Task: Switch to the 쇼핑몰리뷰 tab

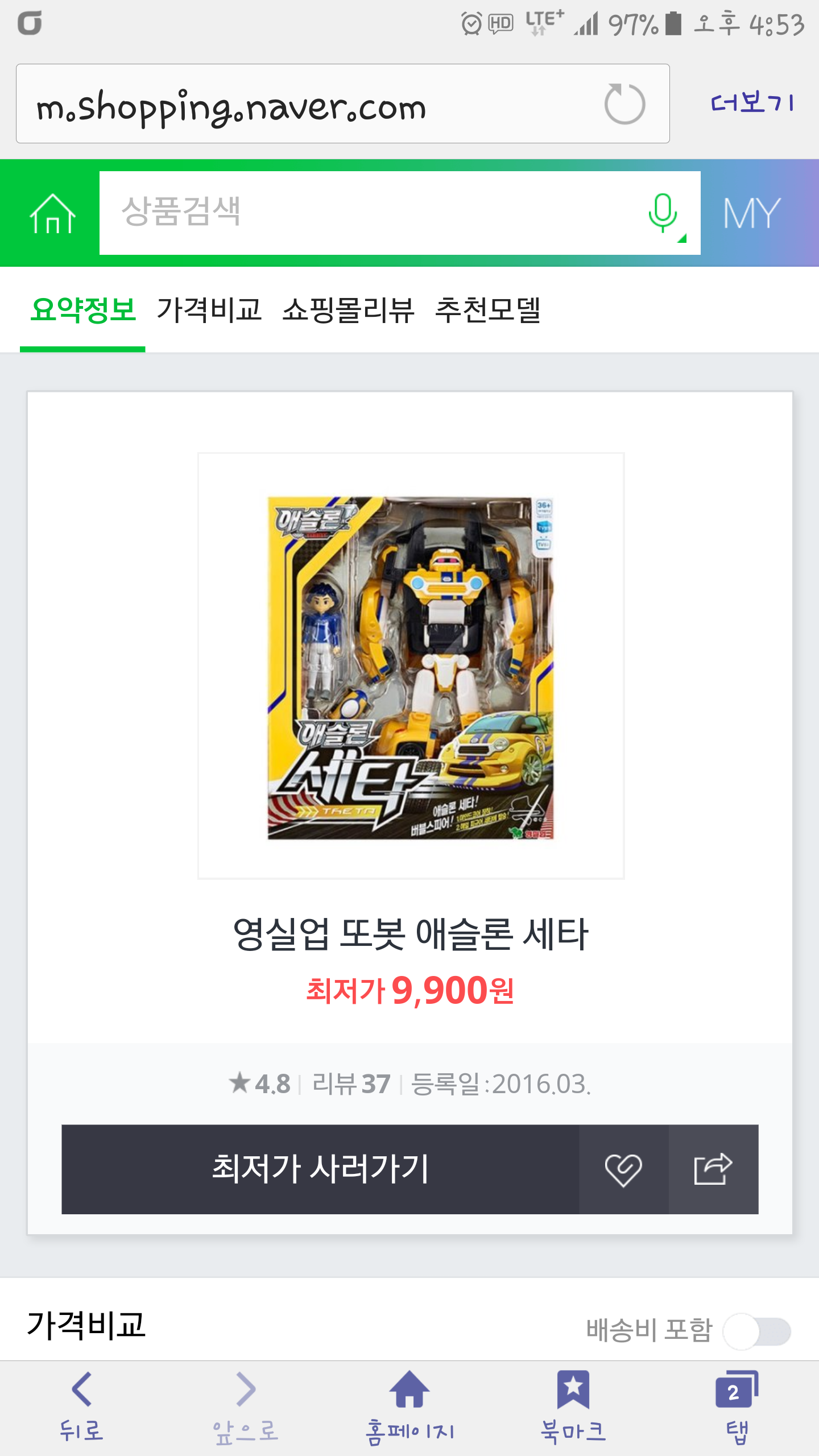Action: pyautogui.click(x=348, y=310)
